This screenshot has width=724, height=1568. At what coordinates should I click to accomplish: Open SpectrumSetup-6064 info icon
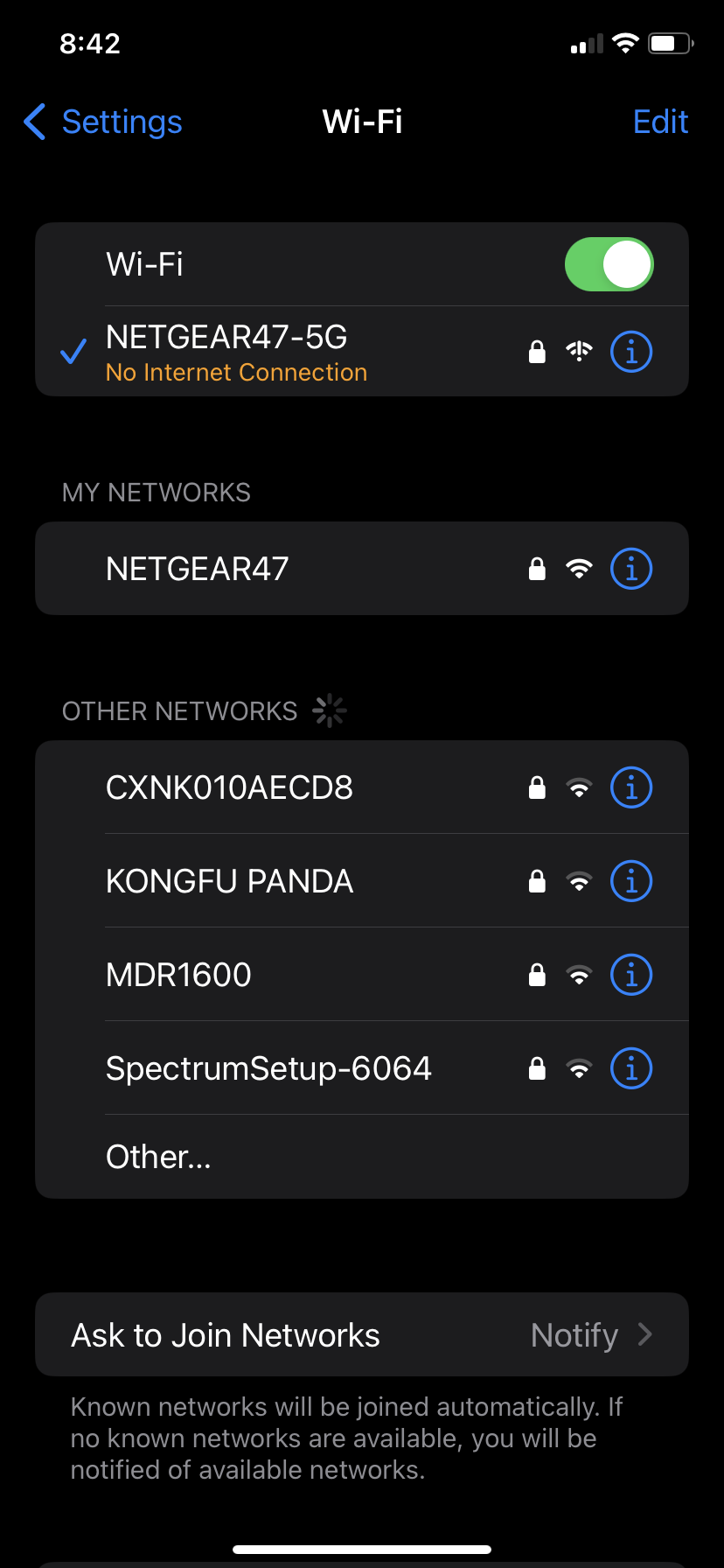pyautogui.click(x=631, y=1068)
